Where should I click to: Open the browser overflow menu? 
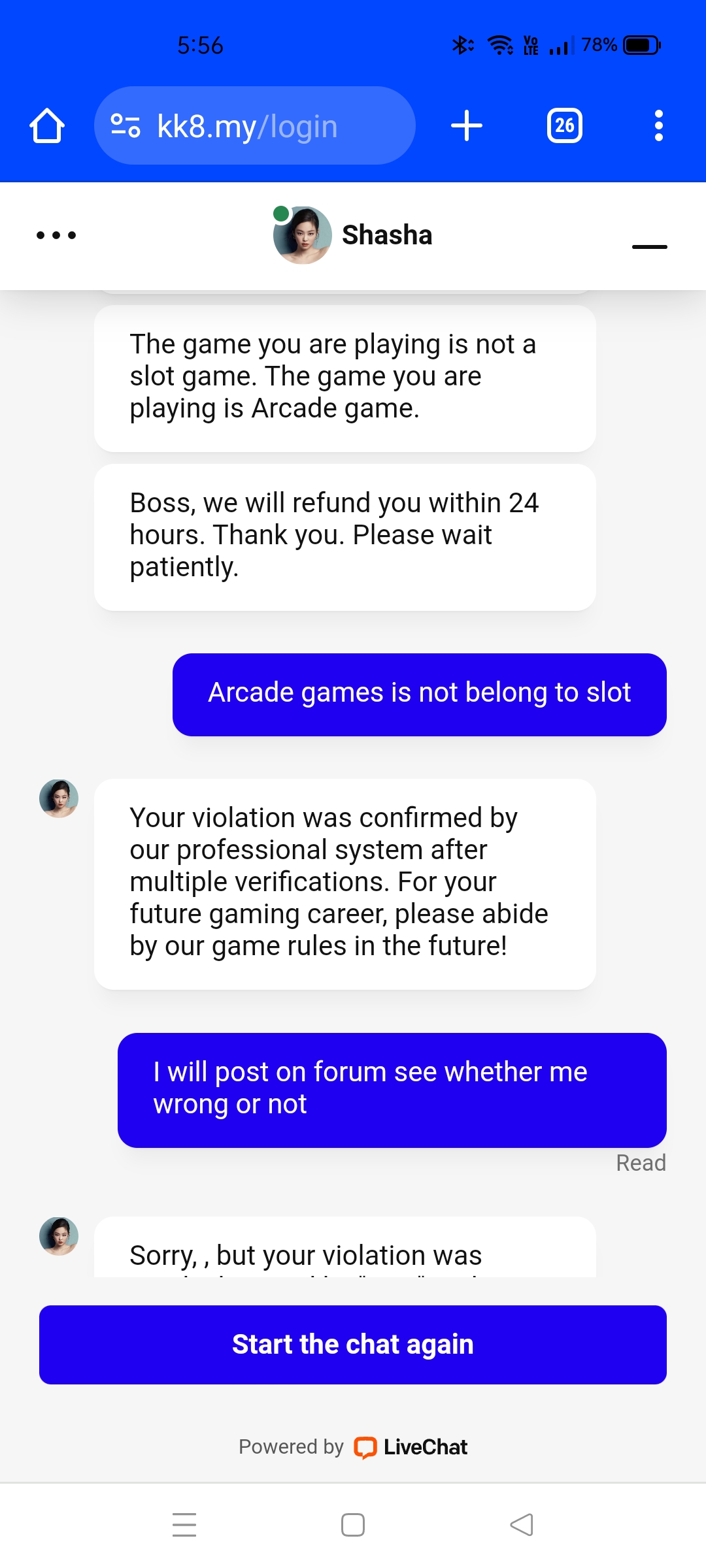(x=658, y=125)
